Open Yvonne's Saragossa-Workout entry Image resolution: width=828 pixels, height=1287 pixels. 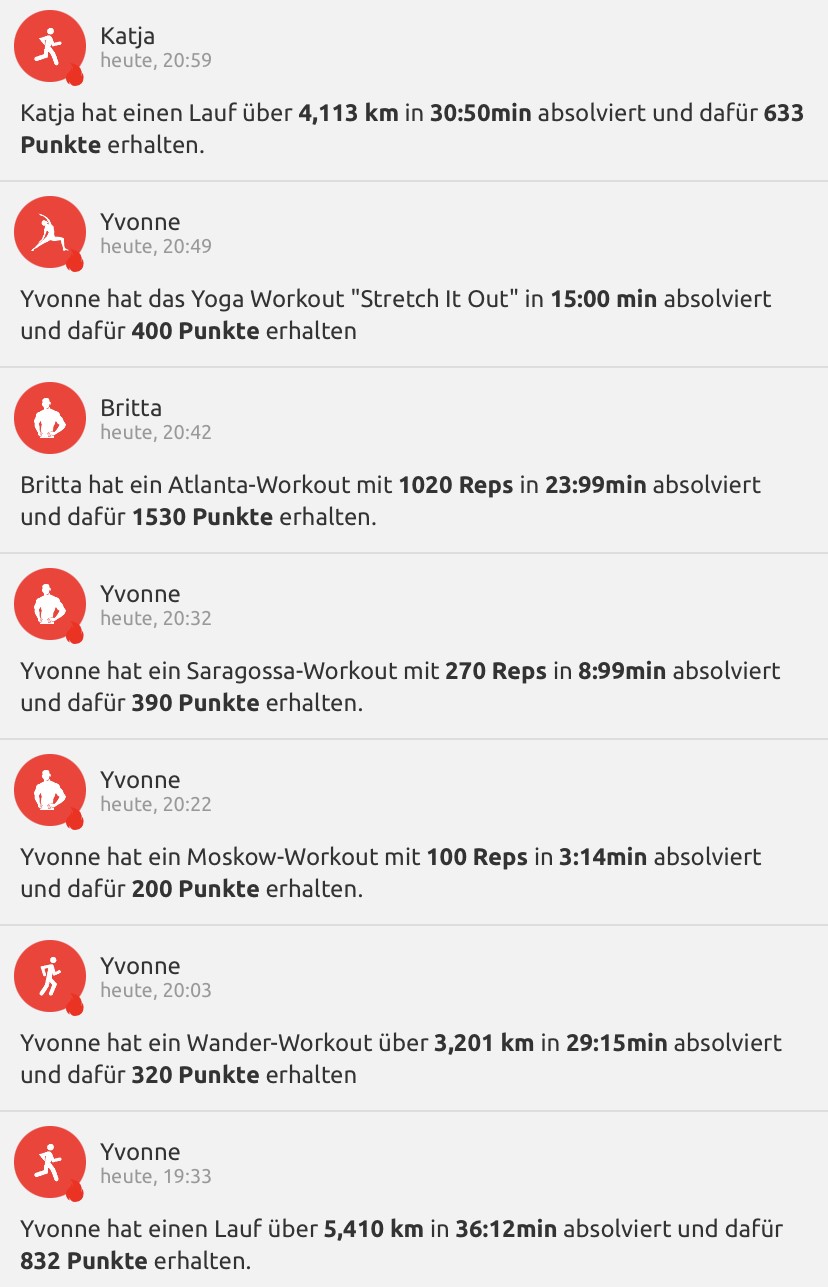tap(412, 686)
